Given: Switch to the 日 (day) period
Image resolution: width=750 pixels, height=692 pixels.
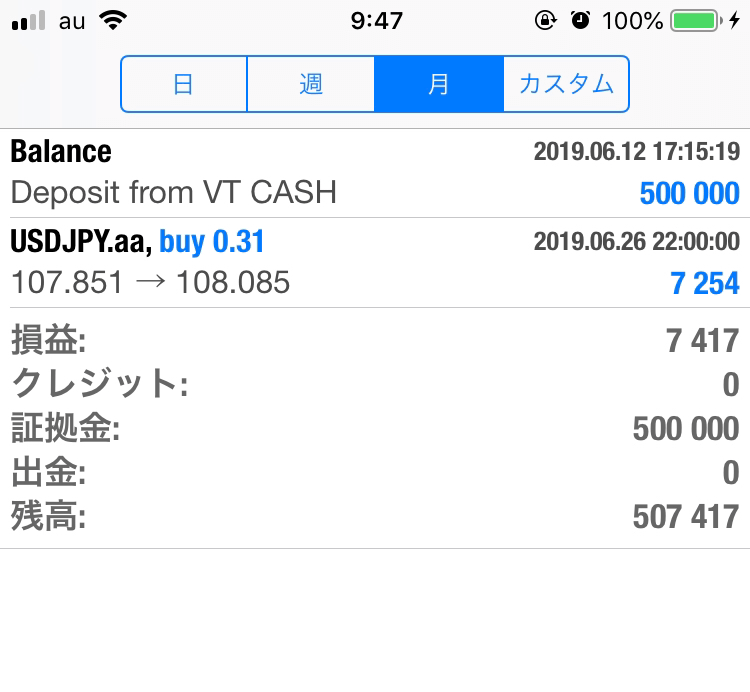Looking at the screenshot, I should (x=184, y=84).
